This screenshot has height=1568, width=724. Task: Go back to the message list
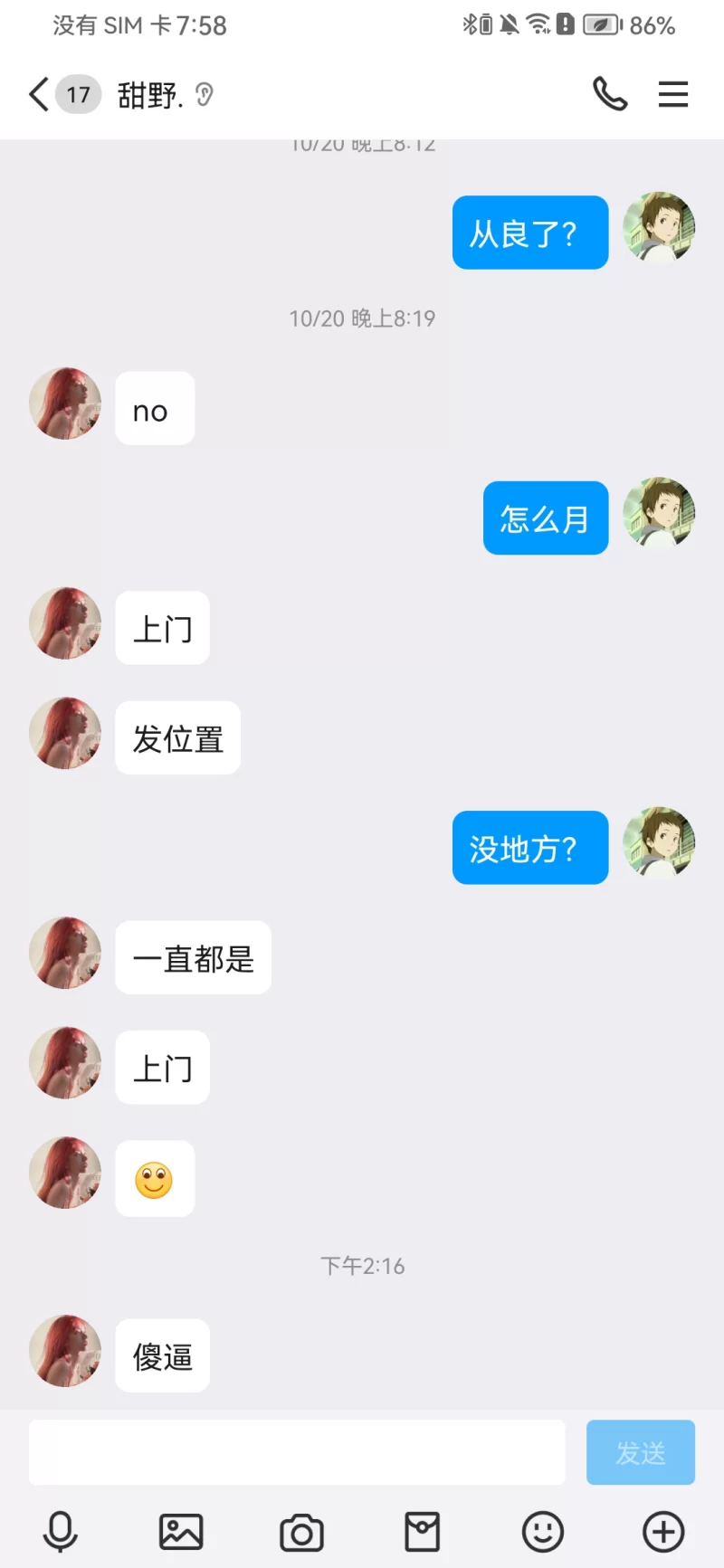click(x=40, y=94)
